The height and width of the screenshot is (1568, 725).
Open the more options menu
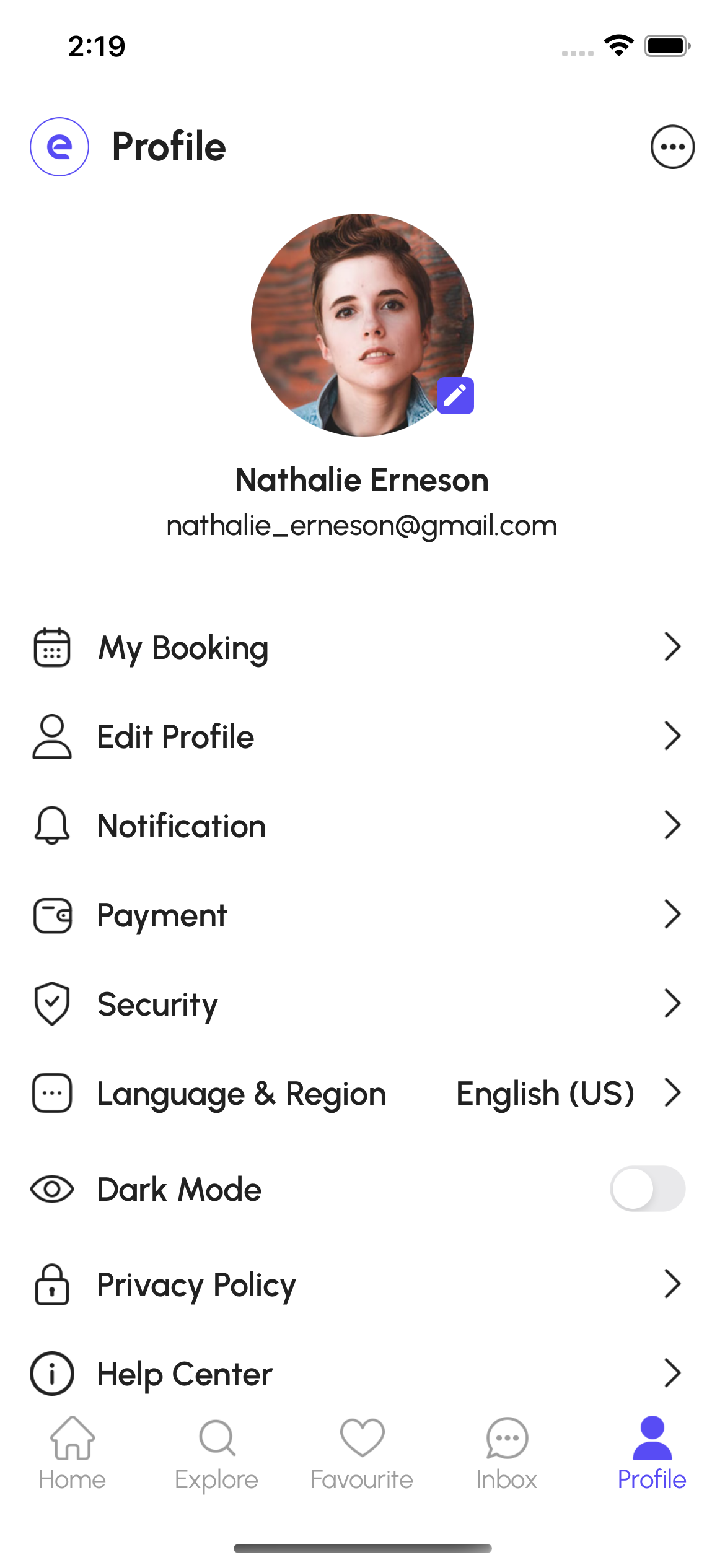[x=672, y=147]
